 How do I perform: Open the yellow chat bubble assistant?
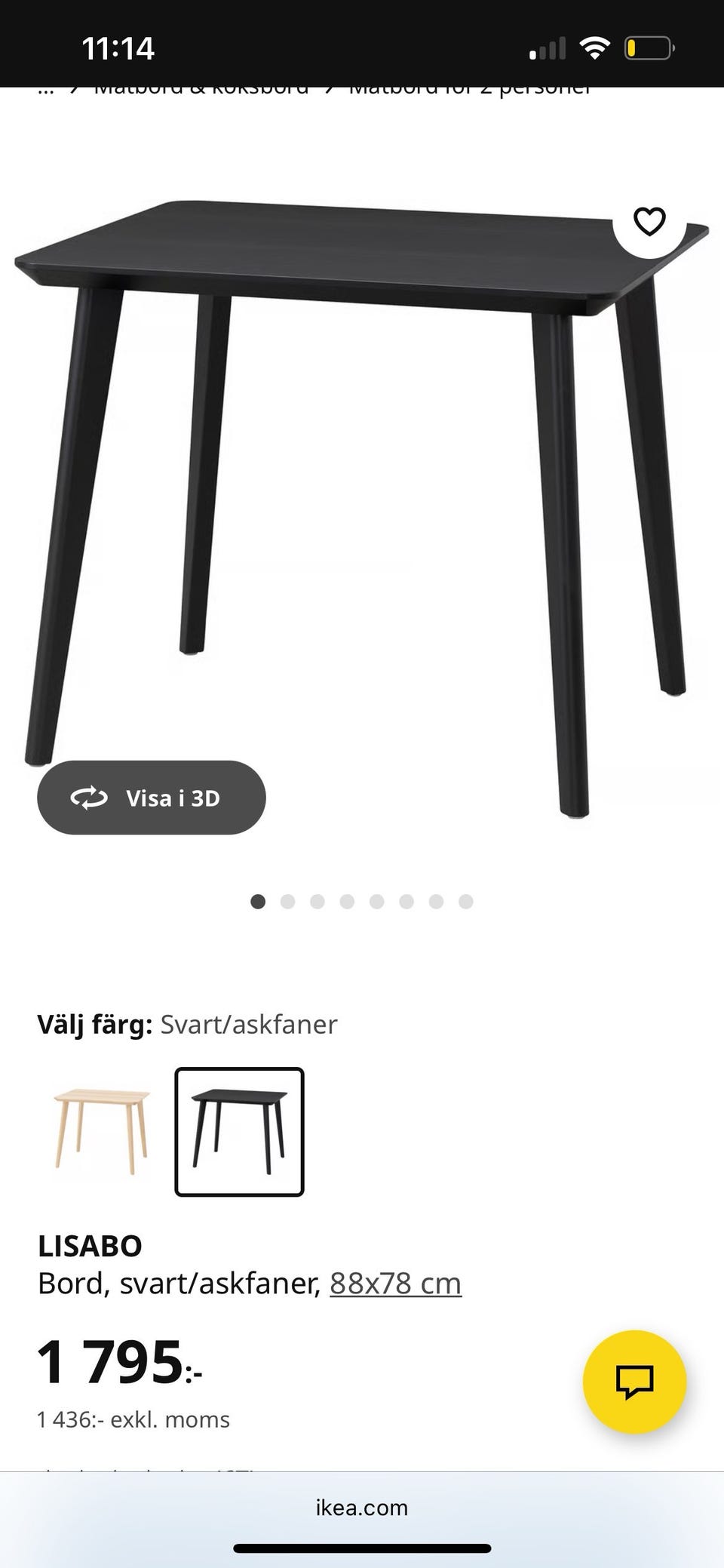pos(637,1379)
